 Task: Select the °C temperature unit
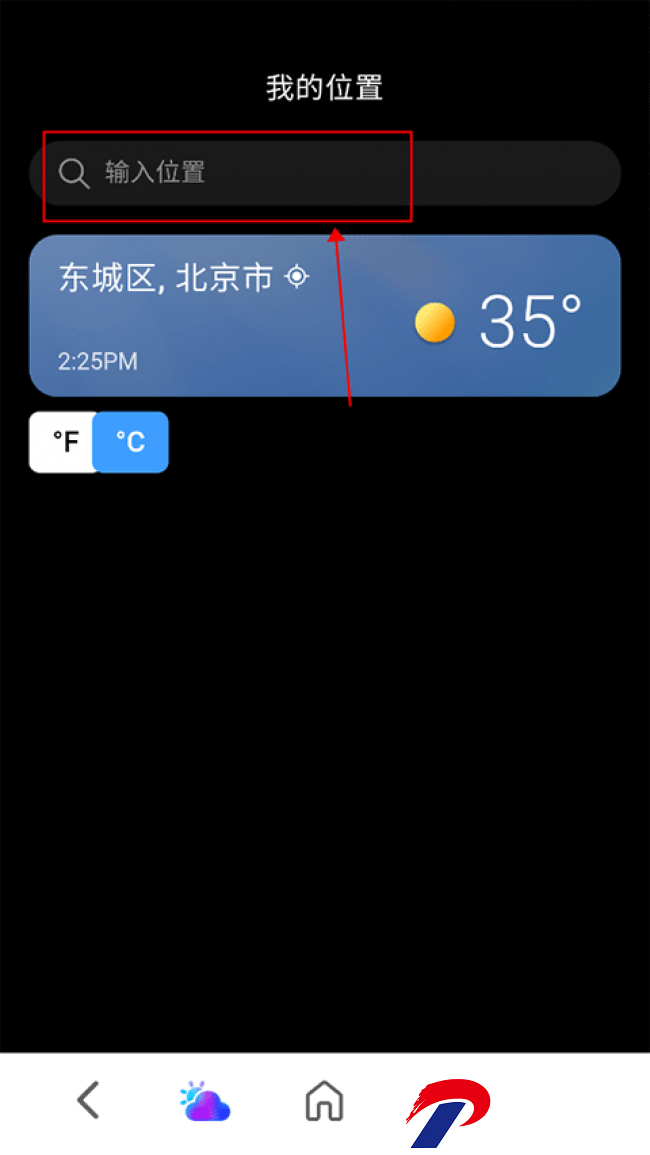click(x=131, y=442)
